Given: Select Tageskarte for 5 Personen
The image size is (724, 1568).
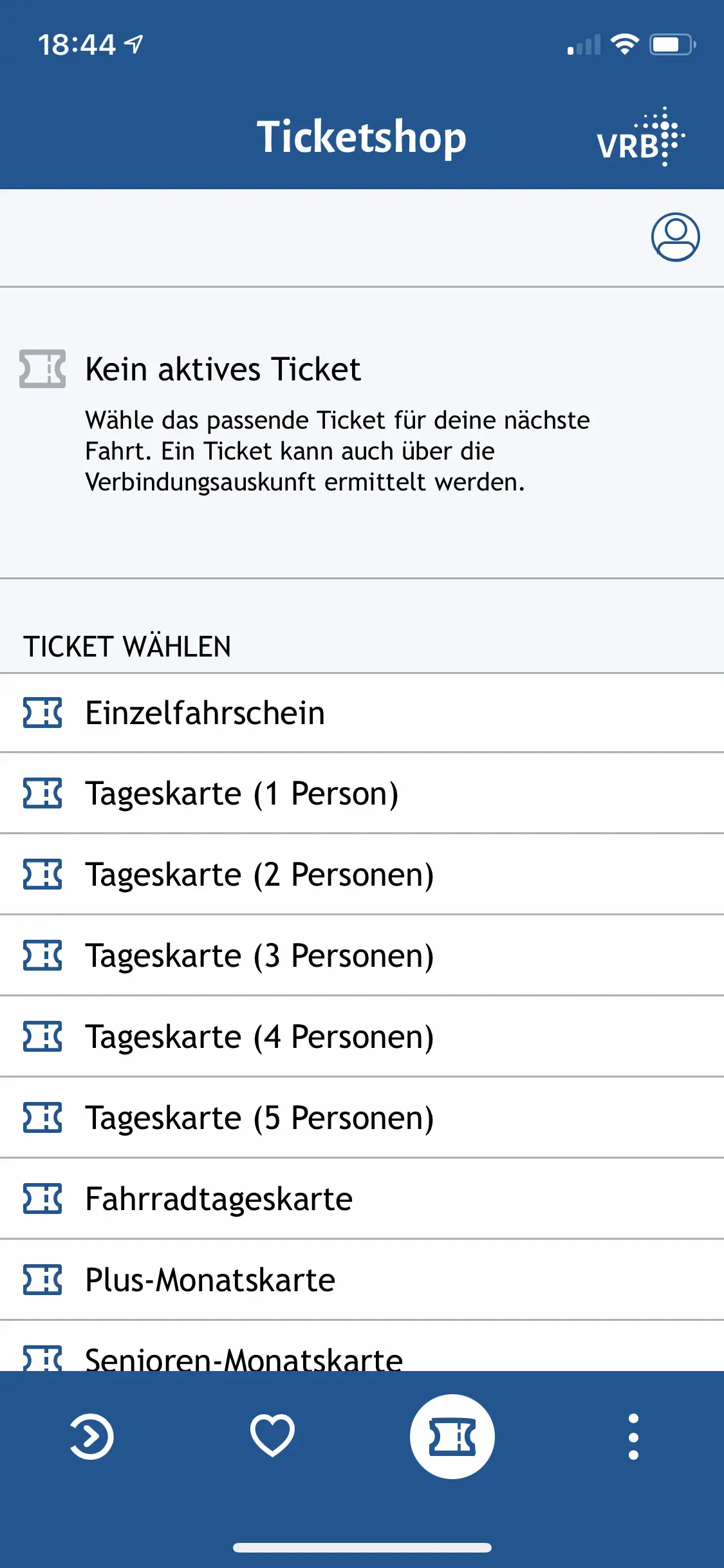Looking at the screenshot, I should pyautogui.click(x=261, y=1117).
